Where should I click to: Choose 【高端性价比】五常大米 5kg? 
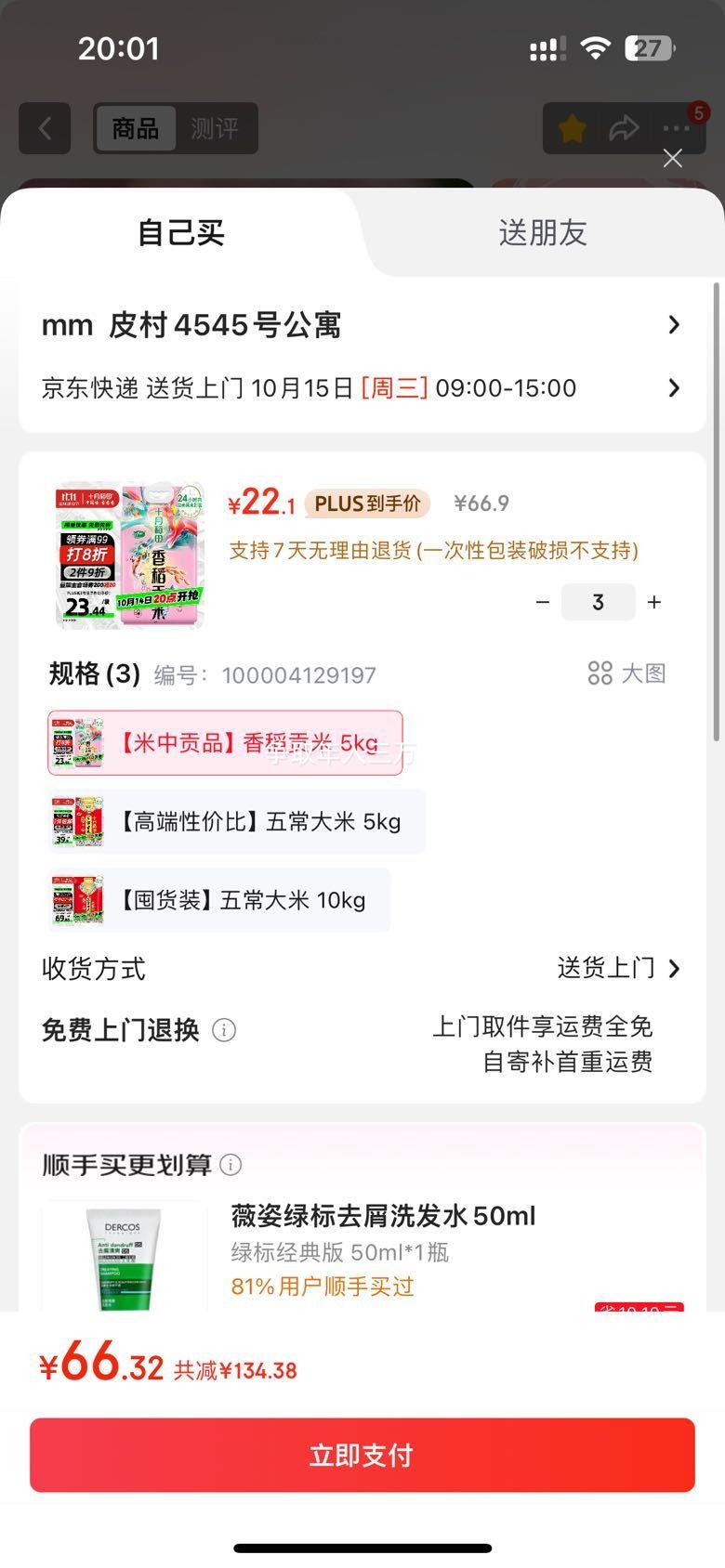click(x=236, y=821)
